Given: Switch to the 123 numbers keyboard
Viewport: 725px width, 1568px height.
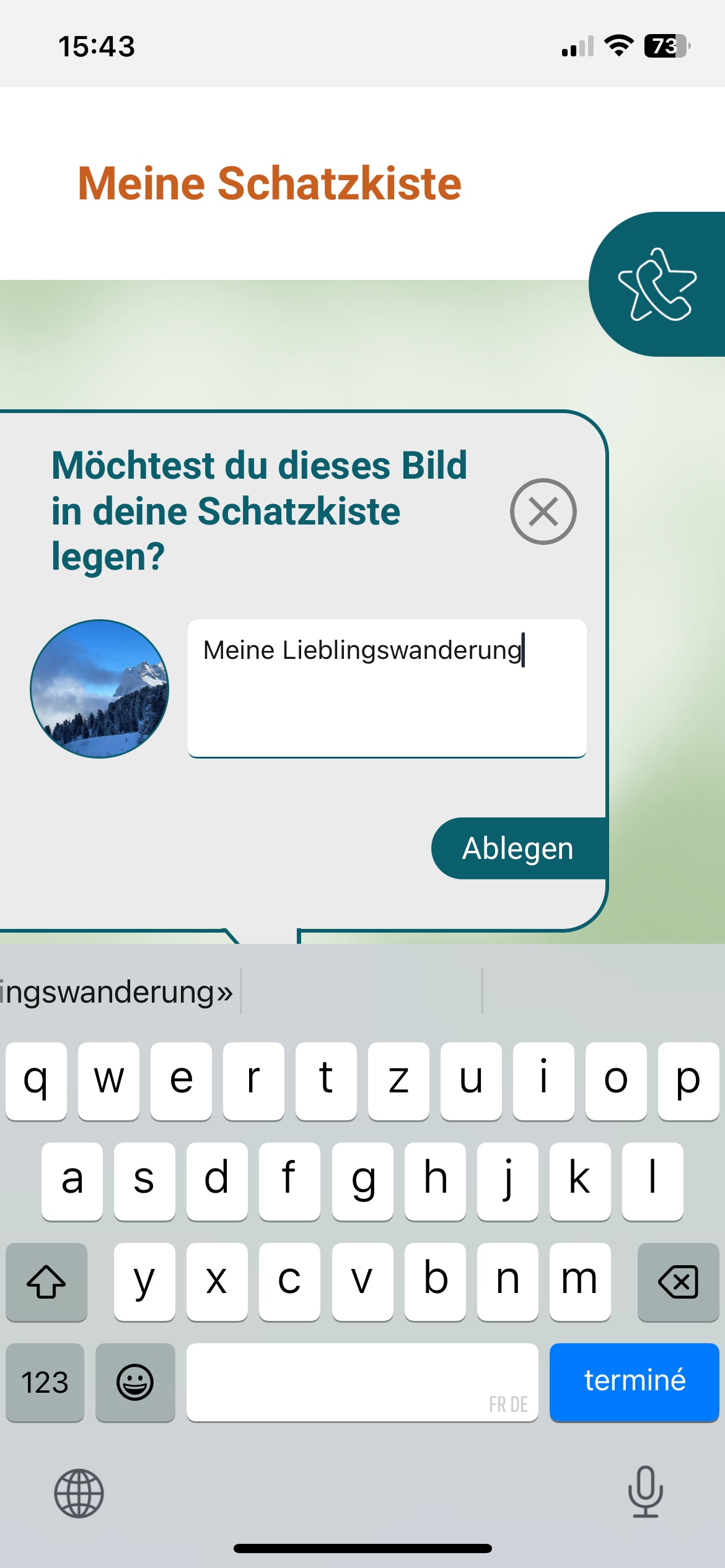Looking at the screenshot, I should tap(45, 1382).
